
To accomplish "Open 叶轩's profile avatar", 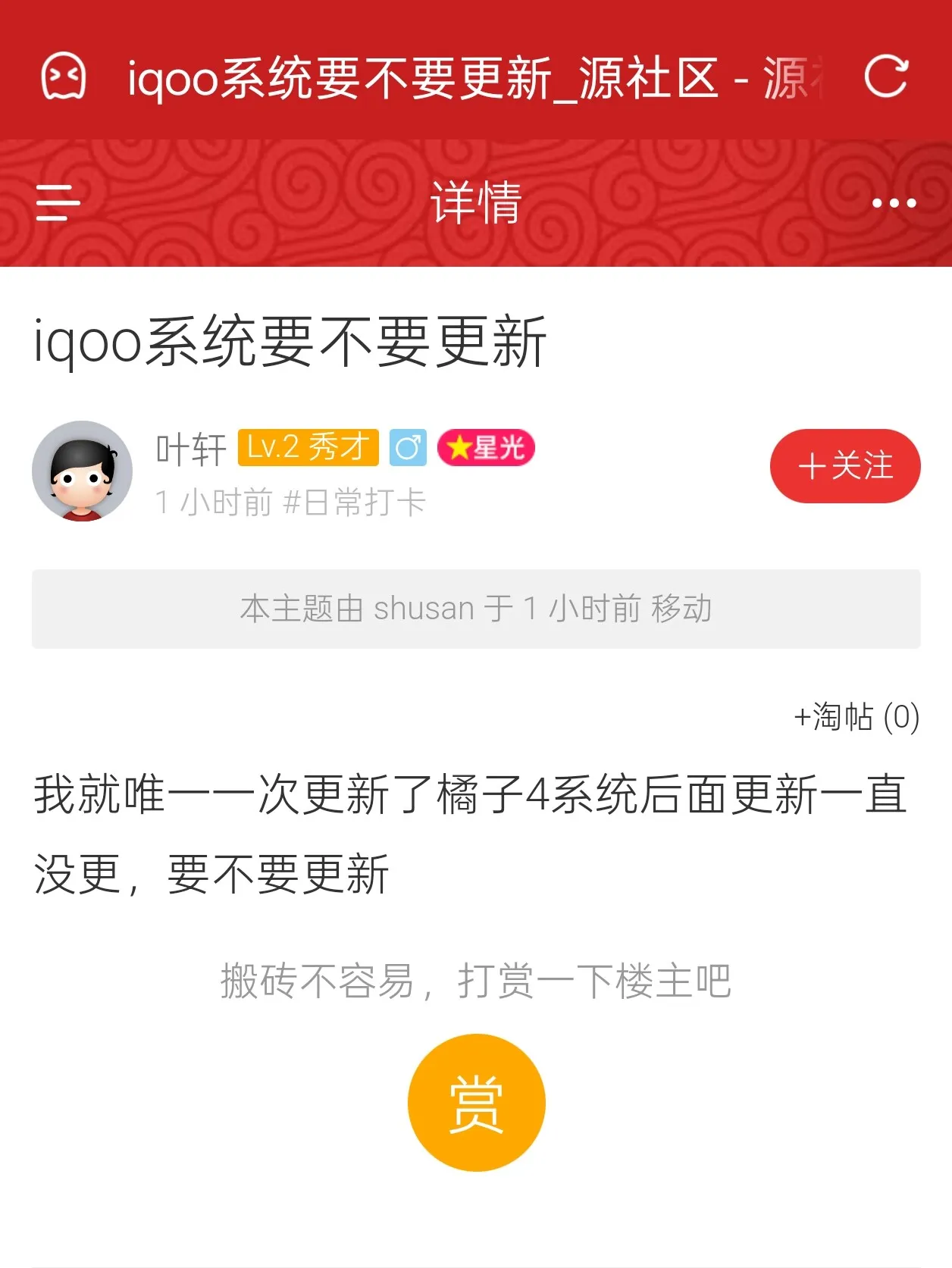I will pyautogui.click(x=82, y=471).
